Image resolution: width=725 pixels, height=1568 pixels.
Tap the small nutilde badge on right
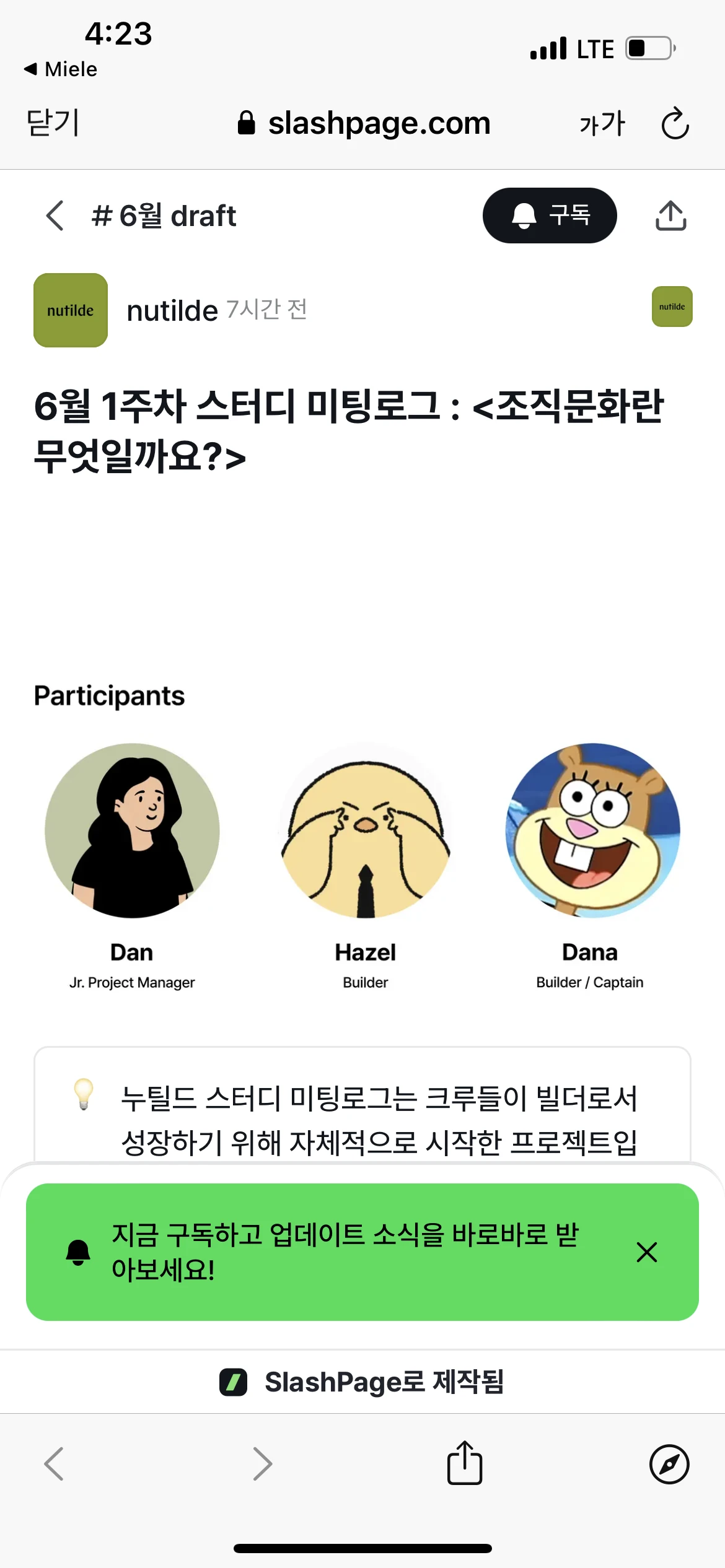tap(672, 307)
